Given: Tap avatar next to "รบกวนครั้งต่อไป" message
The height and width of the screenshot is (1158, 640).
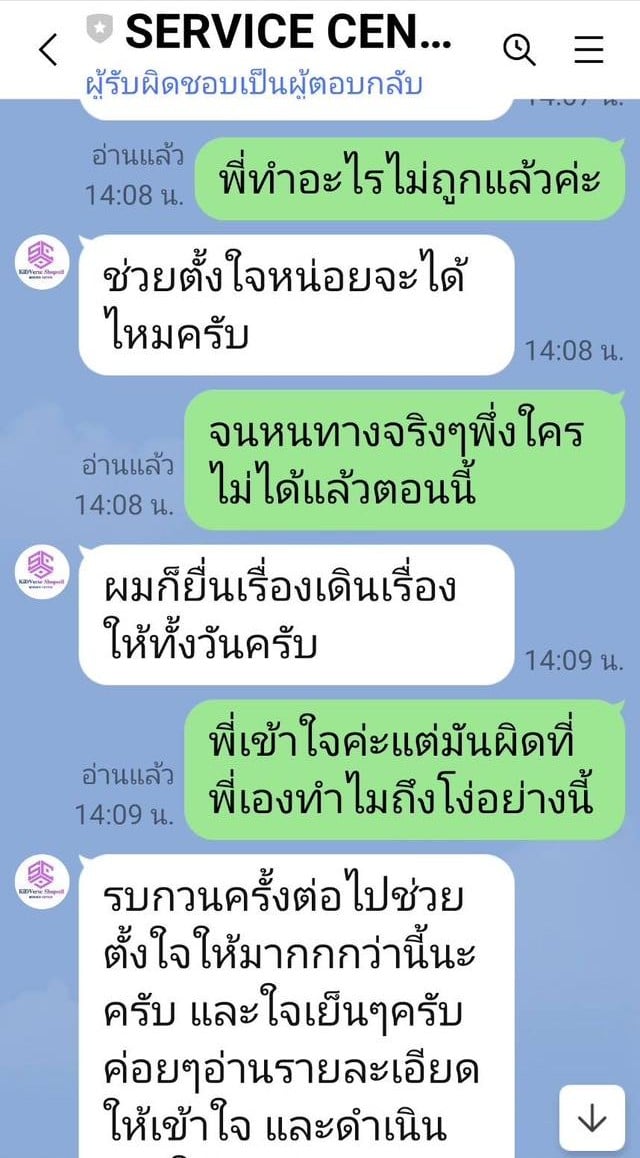Looking at the screenshot, I should (x=42, y=883).
